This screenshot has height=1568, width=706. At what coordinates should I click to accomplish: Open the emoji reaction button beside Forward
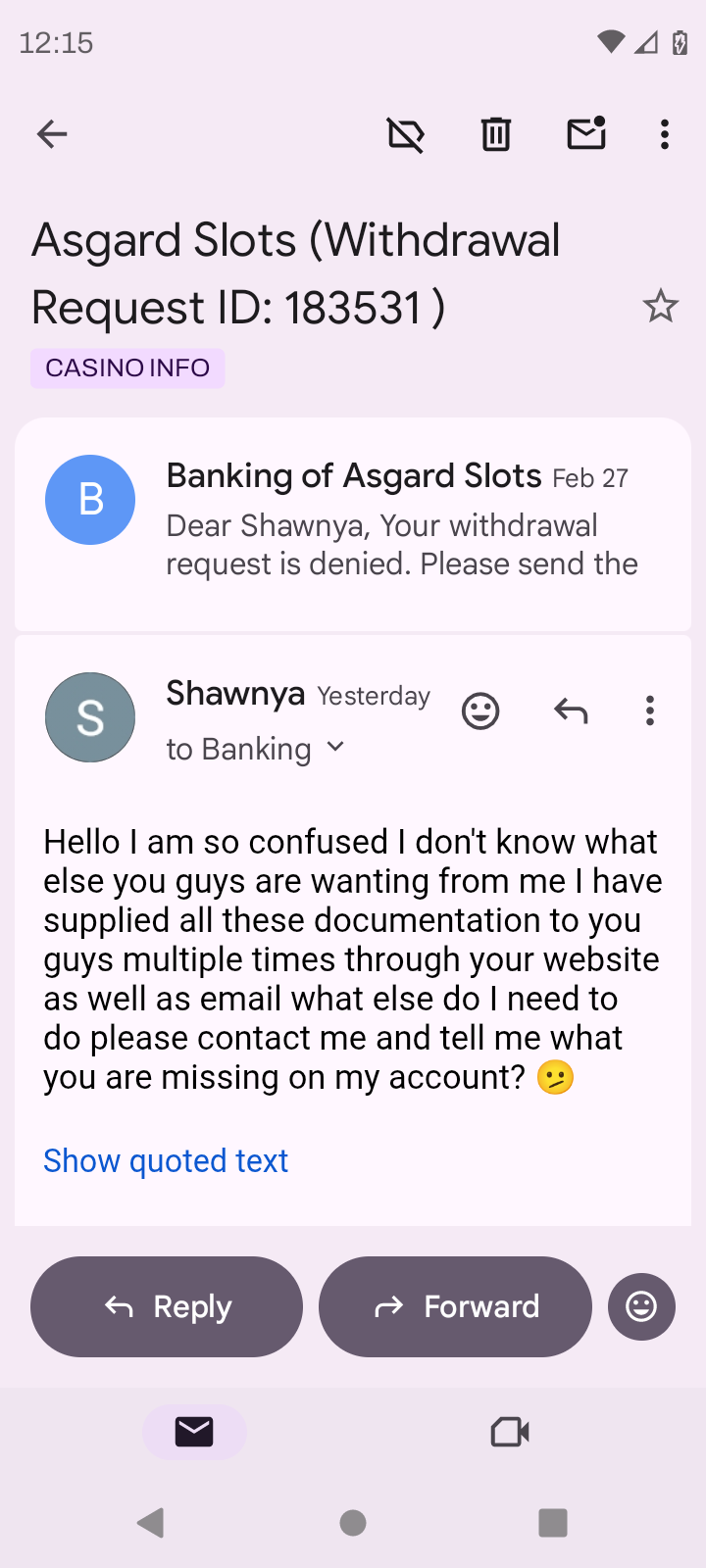coord(641,1306)
